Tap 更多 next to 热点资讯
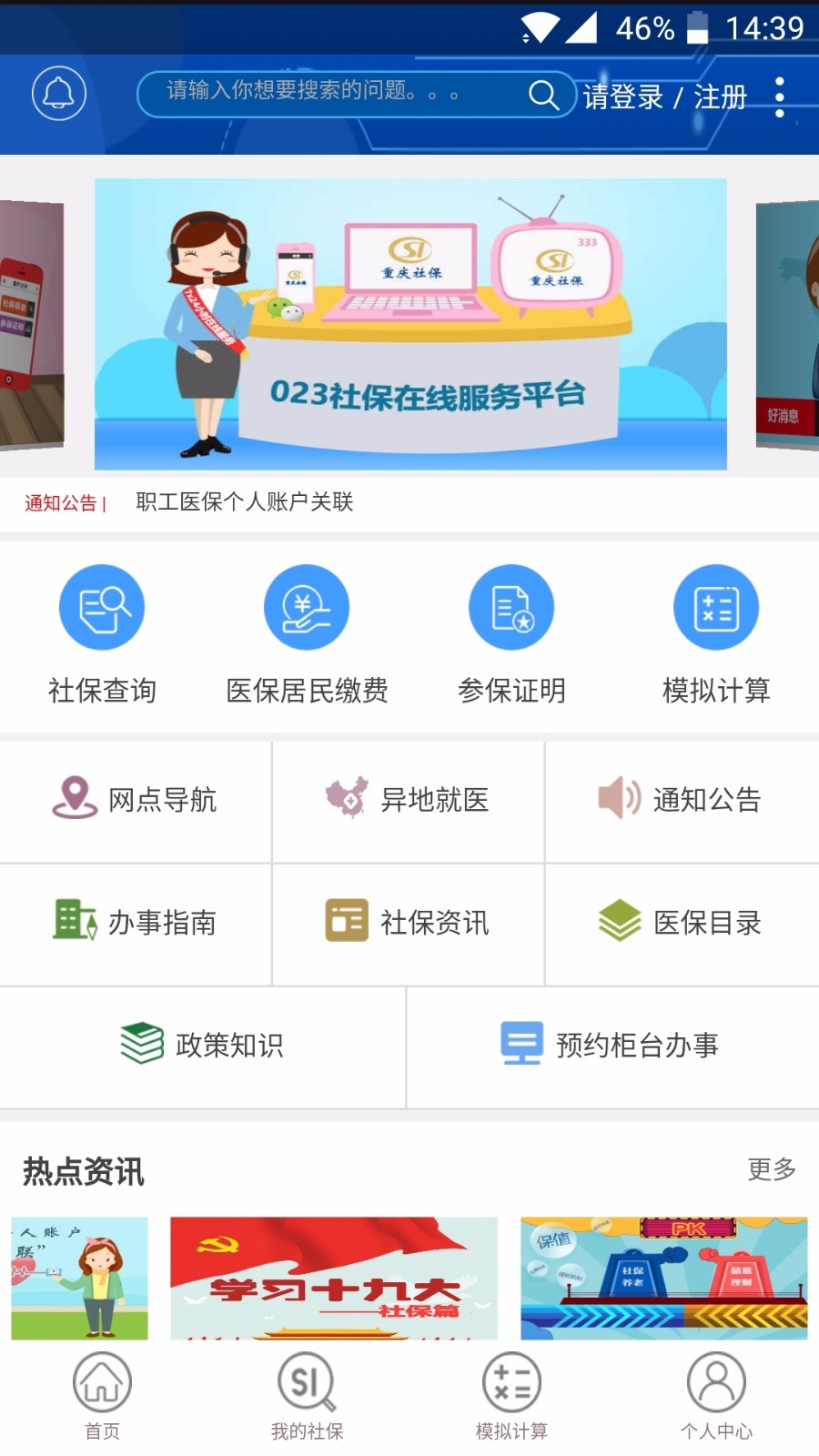Screen dimensions: 819x1456 point(772,1169)
